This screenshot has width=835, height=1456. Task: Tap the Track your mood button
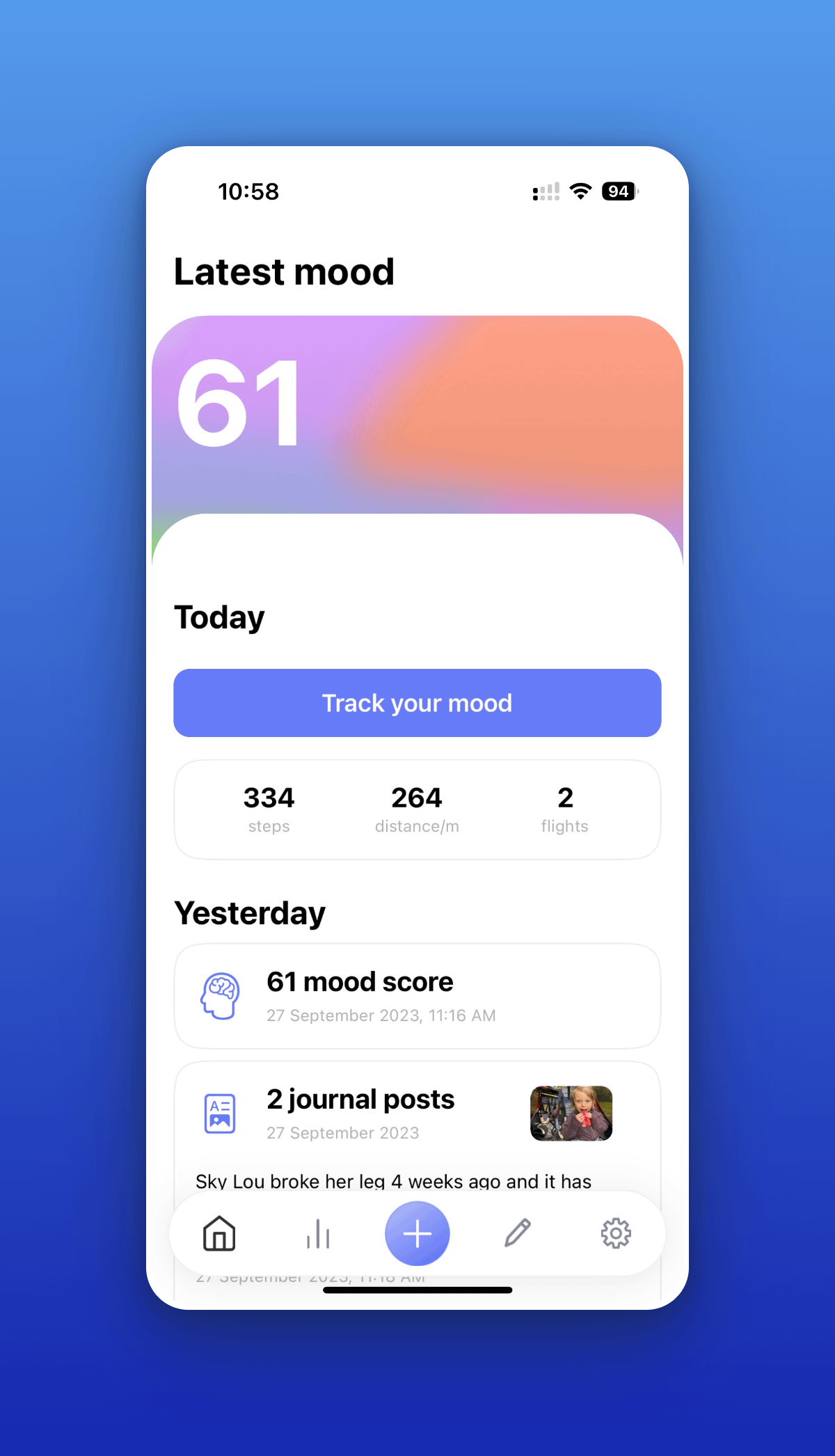pyautogui.click(x=417, y=703)
